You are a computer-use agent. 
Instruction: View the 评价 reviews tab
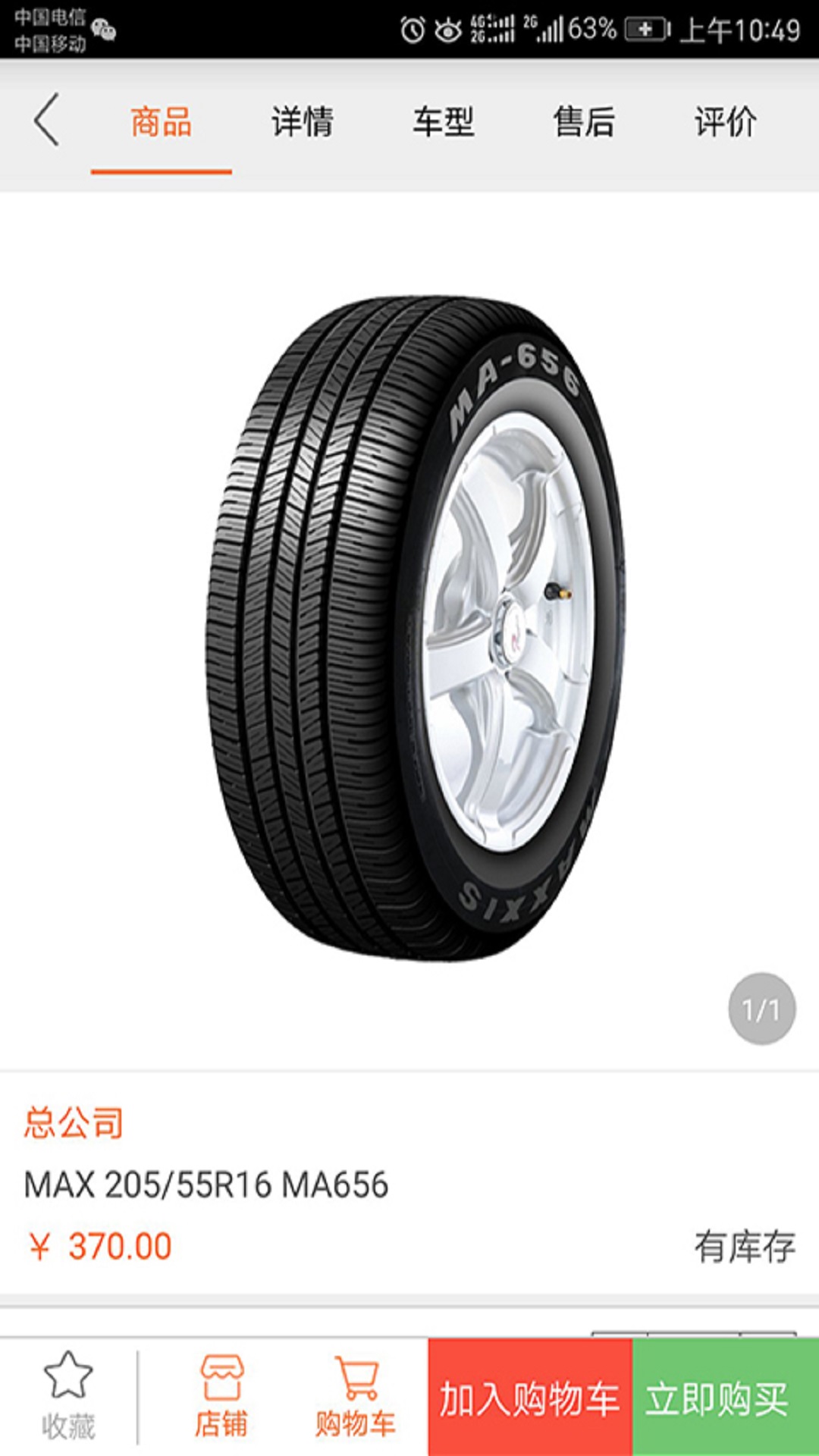pos(725,122)
